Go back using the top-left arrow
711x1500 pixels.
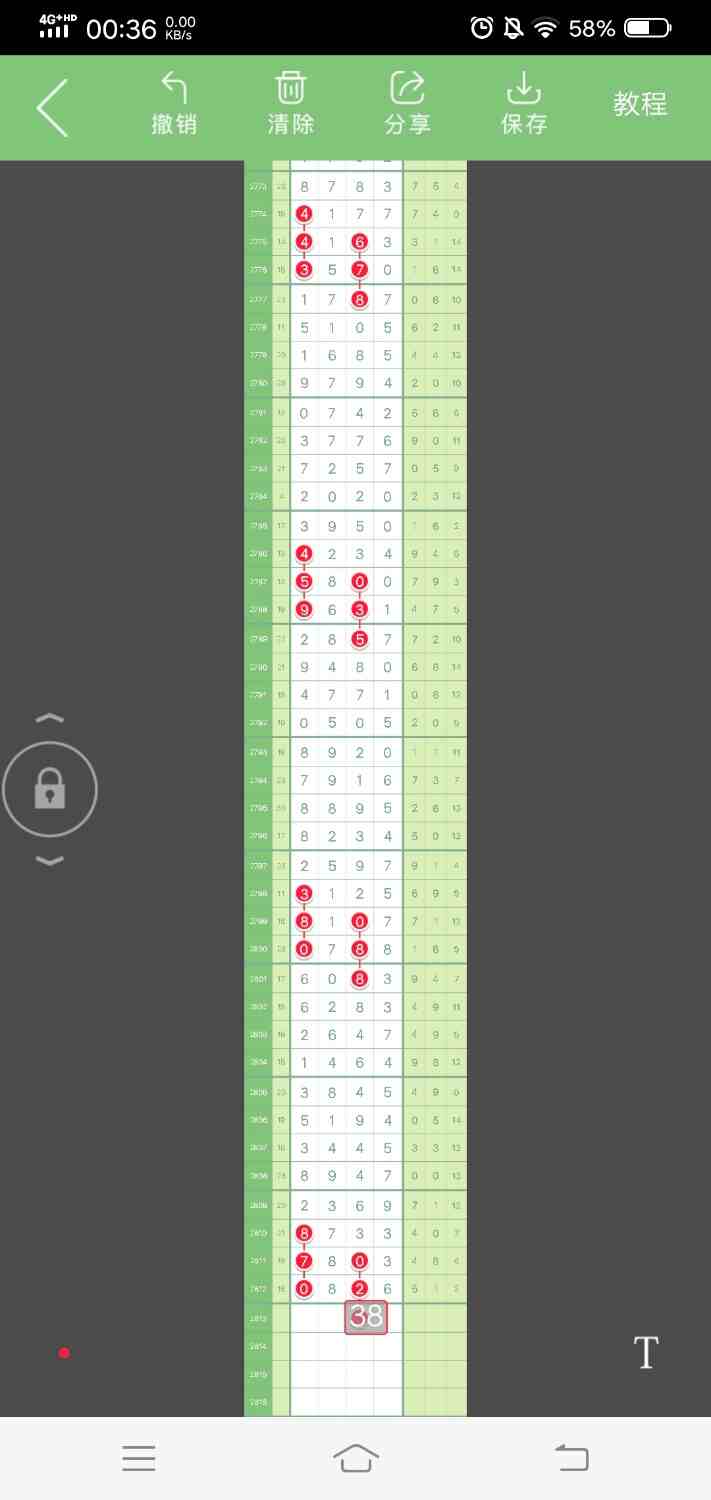pos(52,107)
